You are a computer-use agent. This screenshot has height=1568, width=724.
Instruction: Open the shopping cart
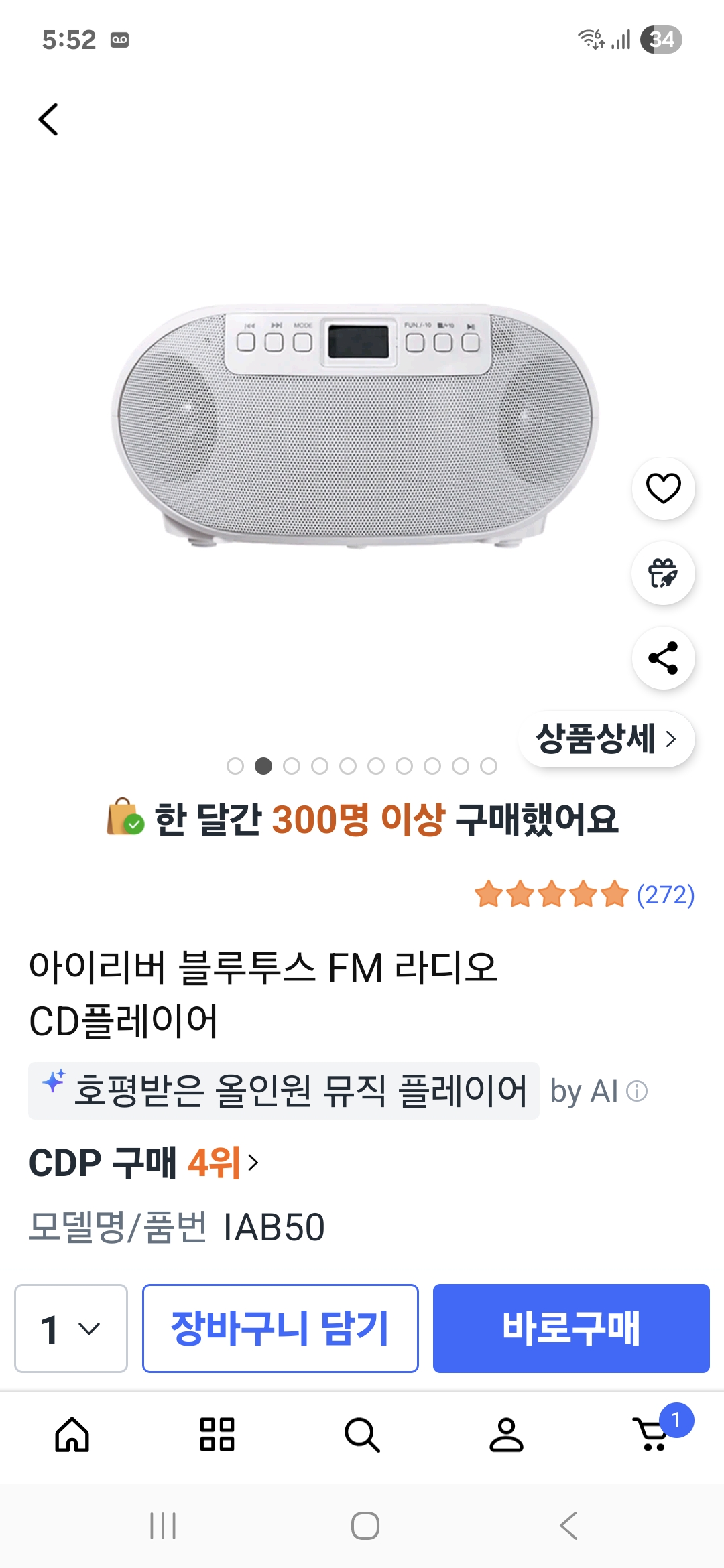(x=652, y=1435)
